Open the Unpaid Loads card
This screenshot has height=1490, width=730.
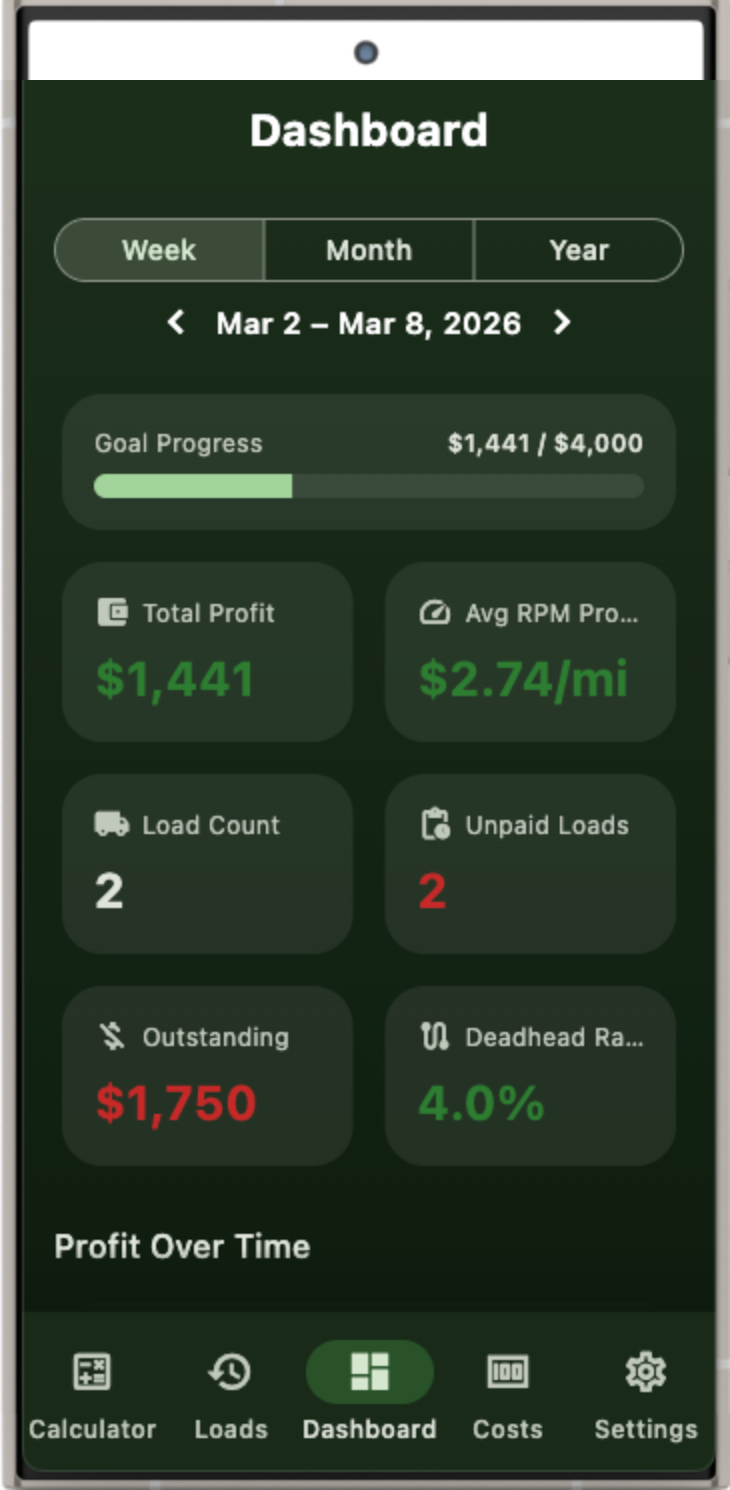pyautogui.click(x=529, y=863)
